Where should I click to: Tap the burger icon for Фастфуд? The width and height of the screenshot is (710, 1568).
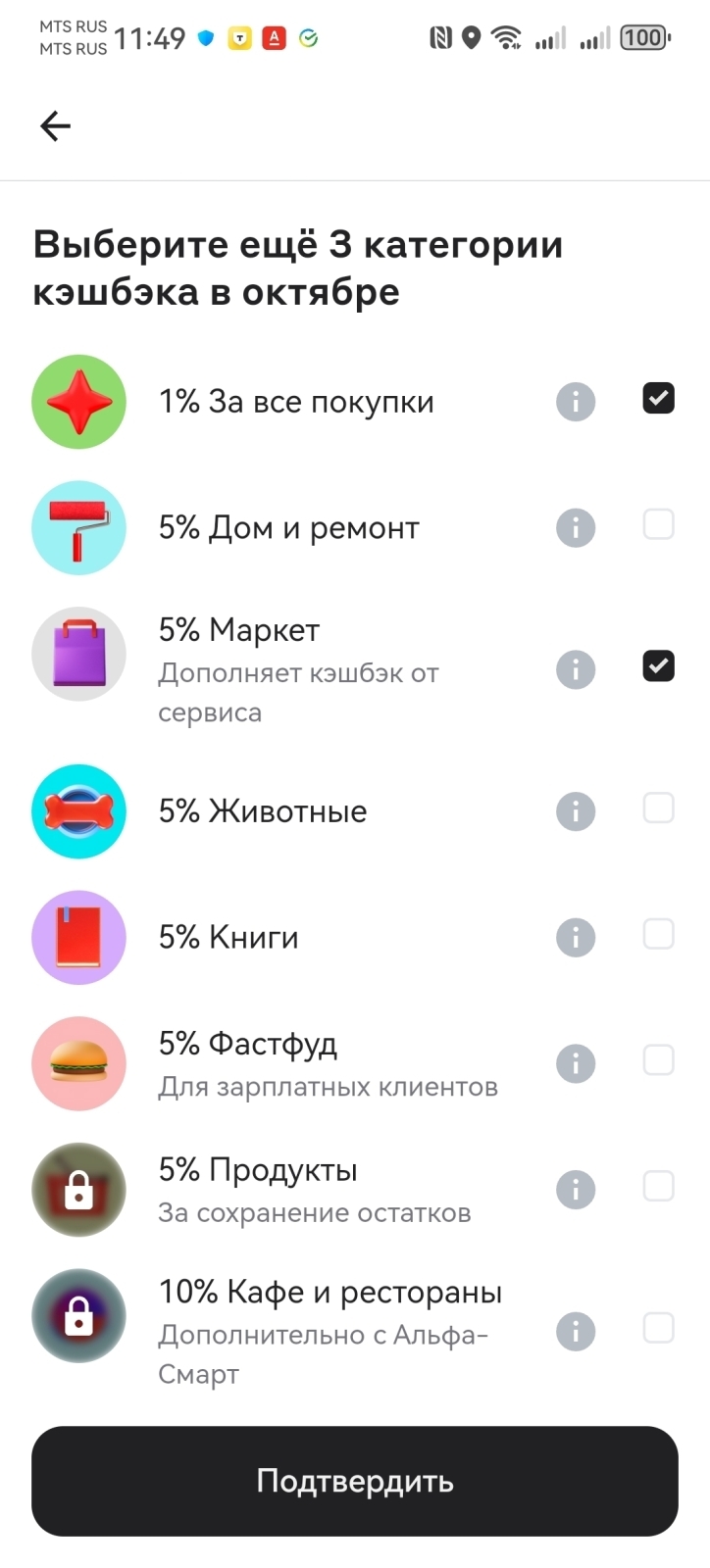78,1063
